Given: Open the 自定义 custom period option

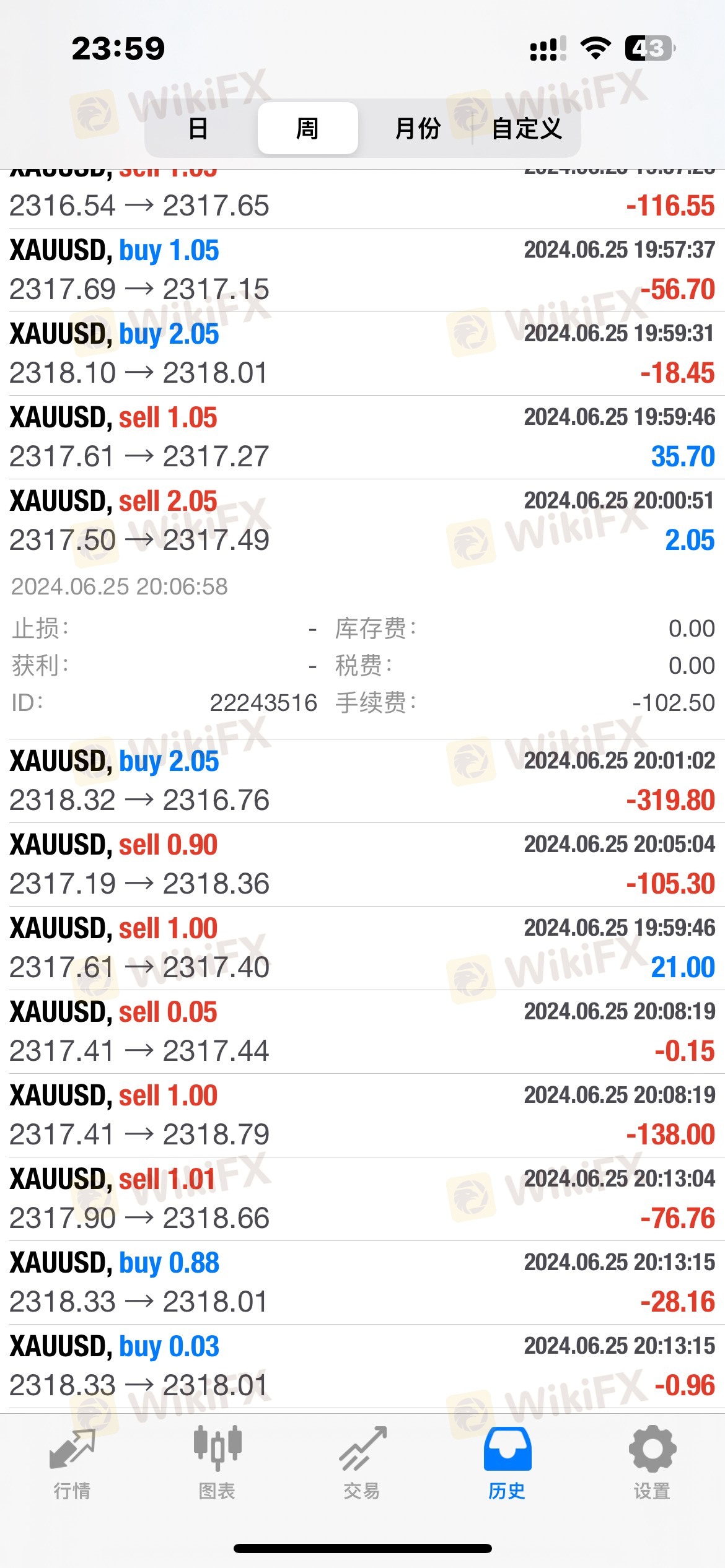Looking at the screenshot, I should pos(526,128).
